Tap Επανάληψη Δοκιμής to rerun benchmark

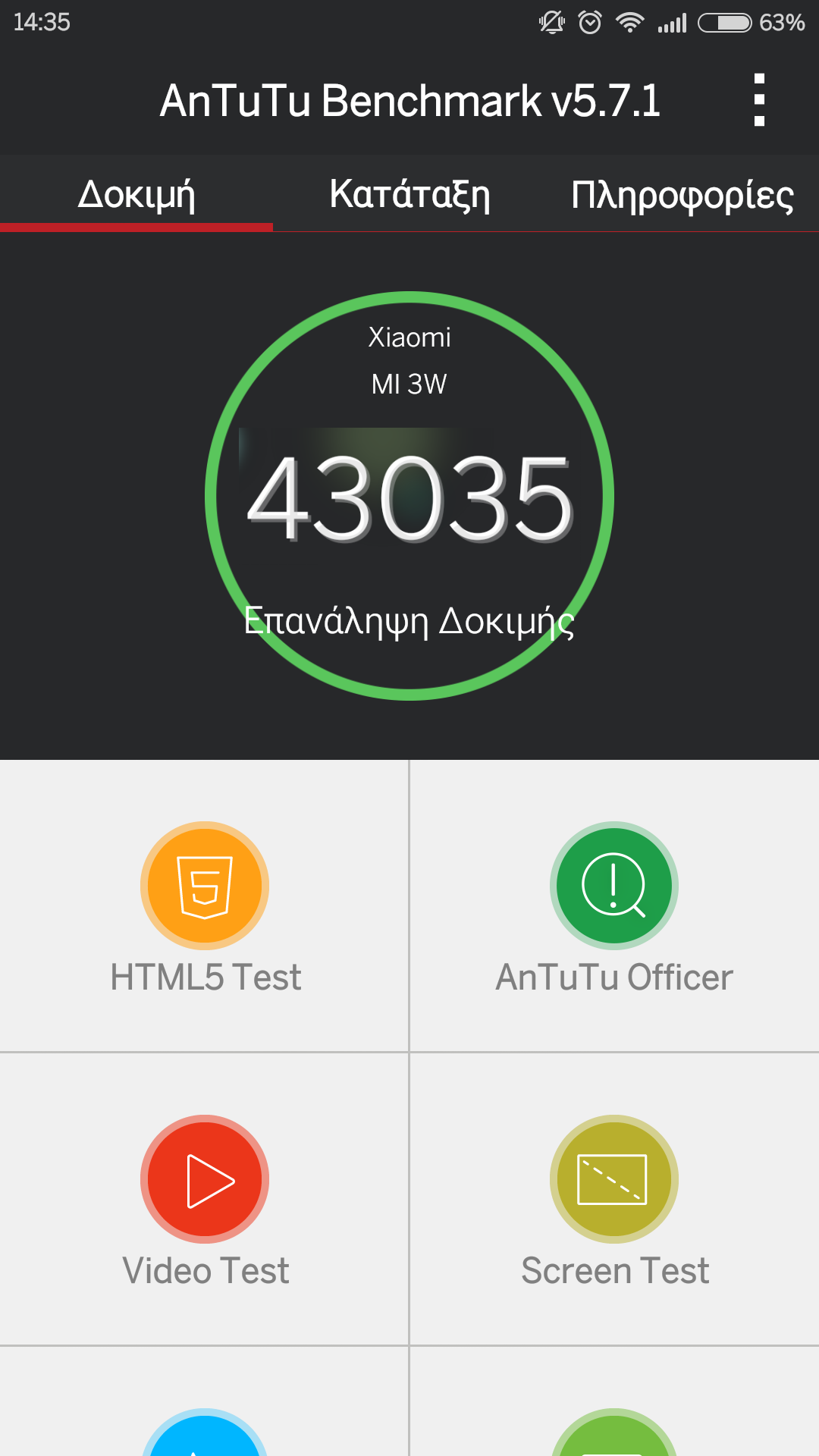coord(409,622)
